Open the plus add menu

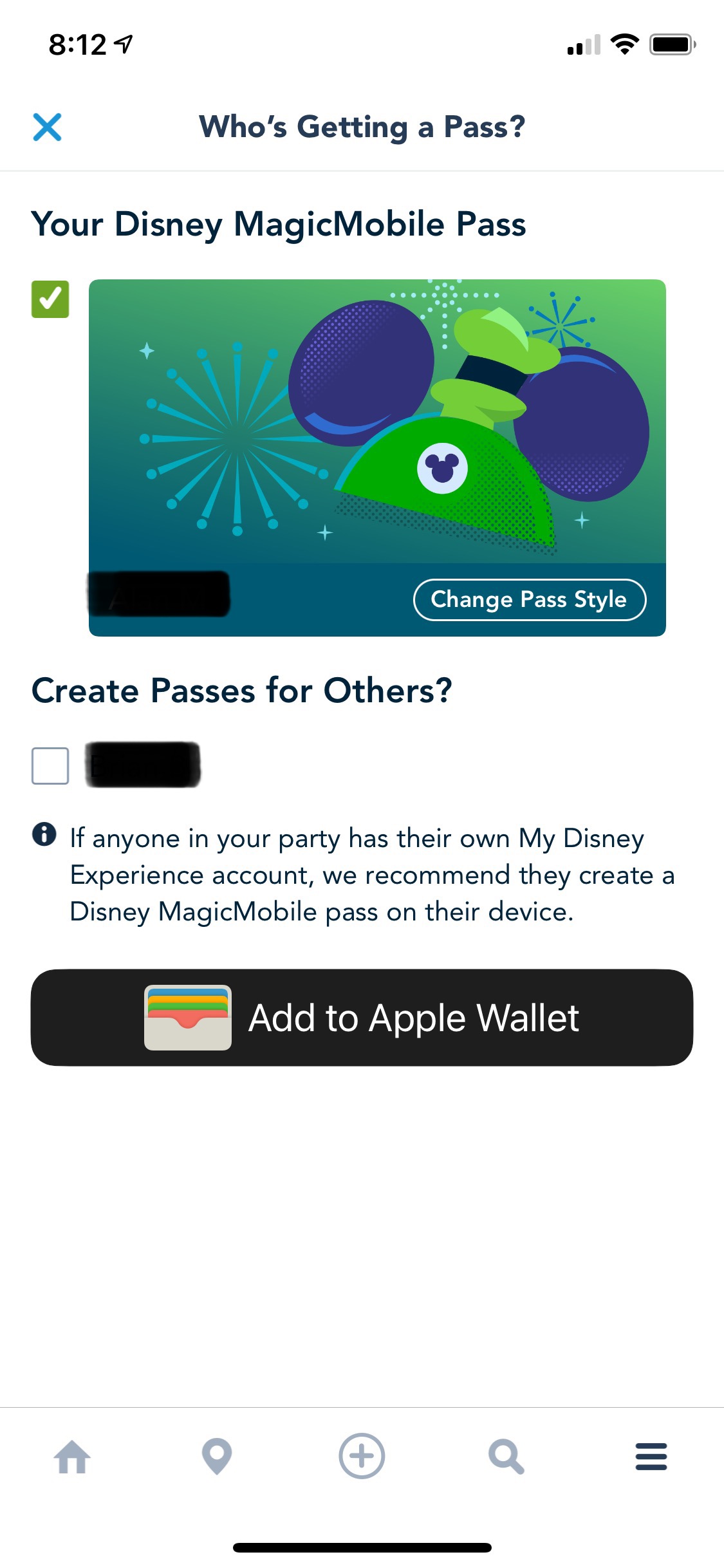tap(362, 1456)
